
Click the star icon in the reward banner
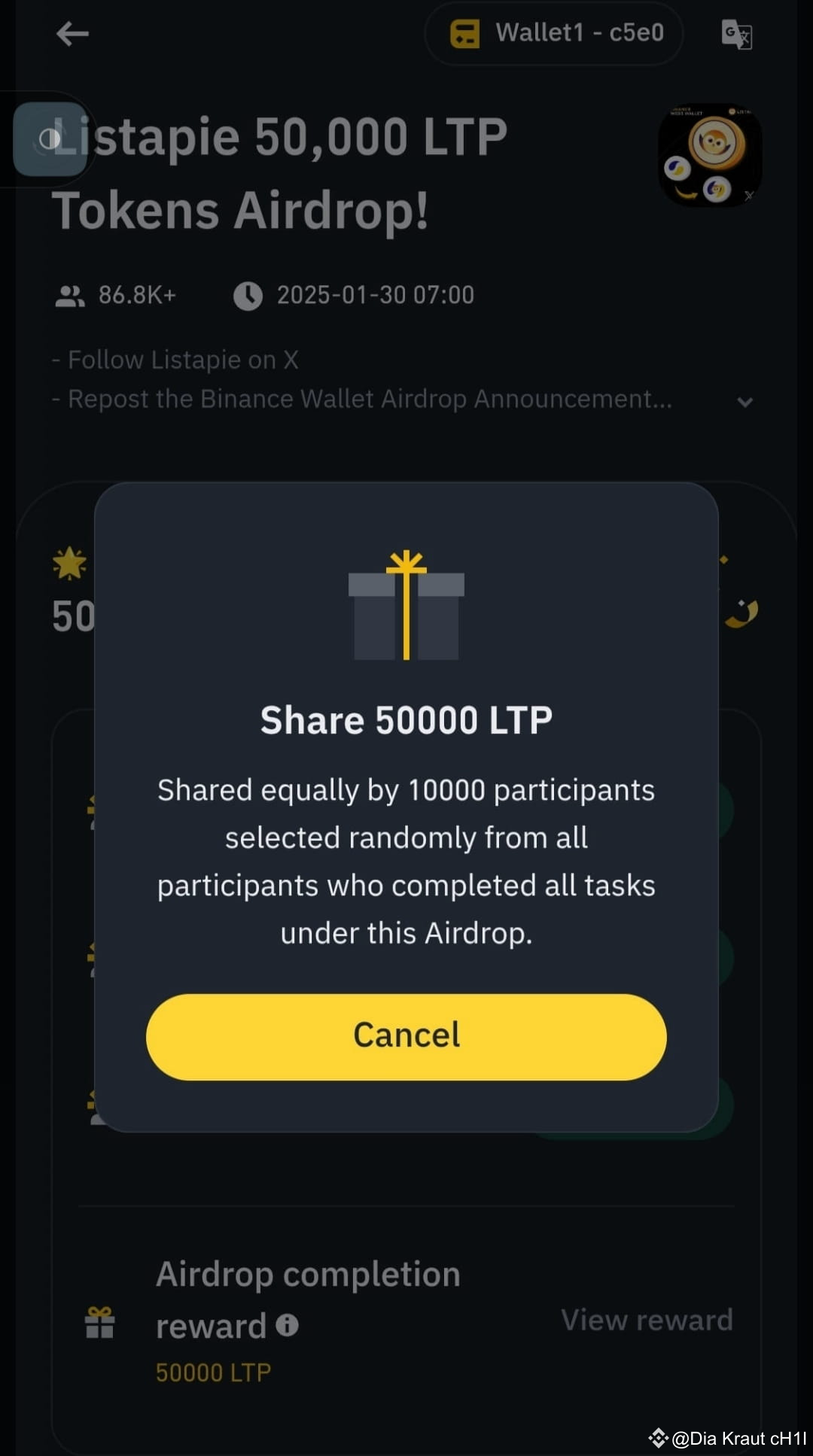point(69,564)
